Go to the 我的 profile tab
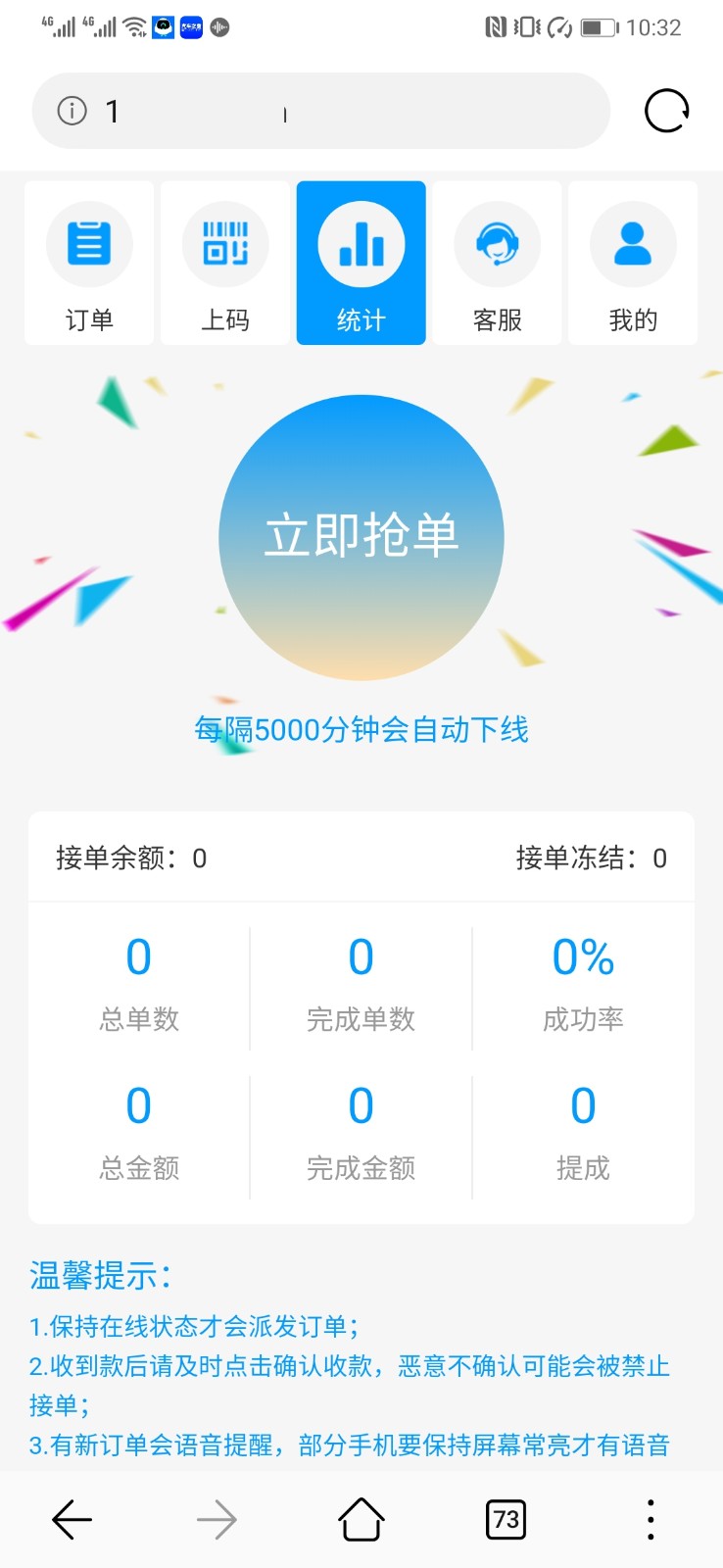Screen dimensions: 723x1568 (633, 263)
